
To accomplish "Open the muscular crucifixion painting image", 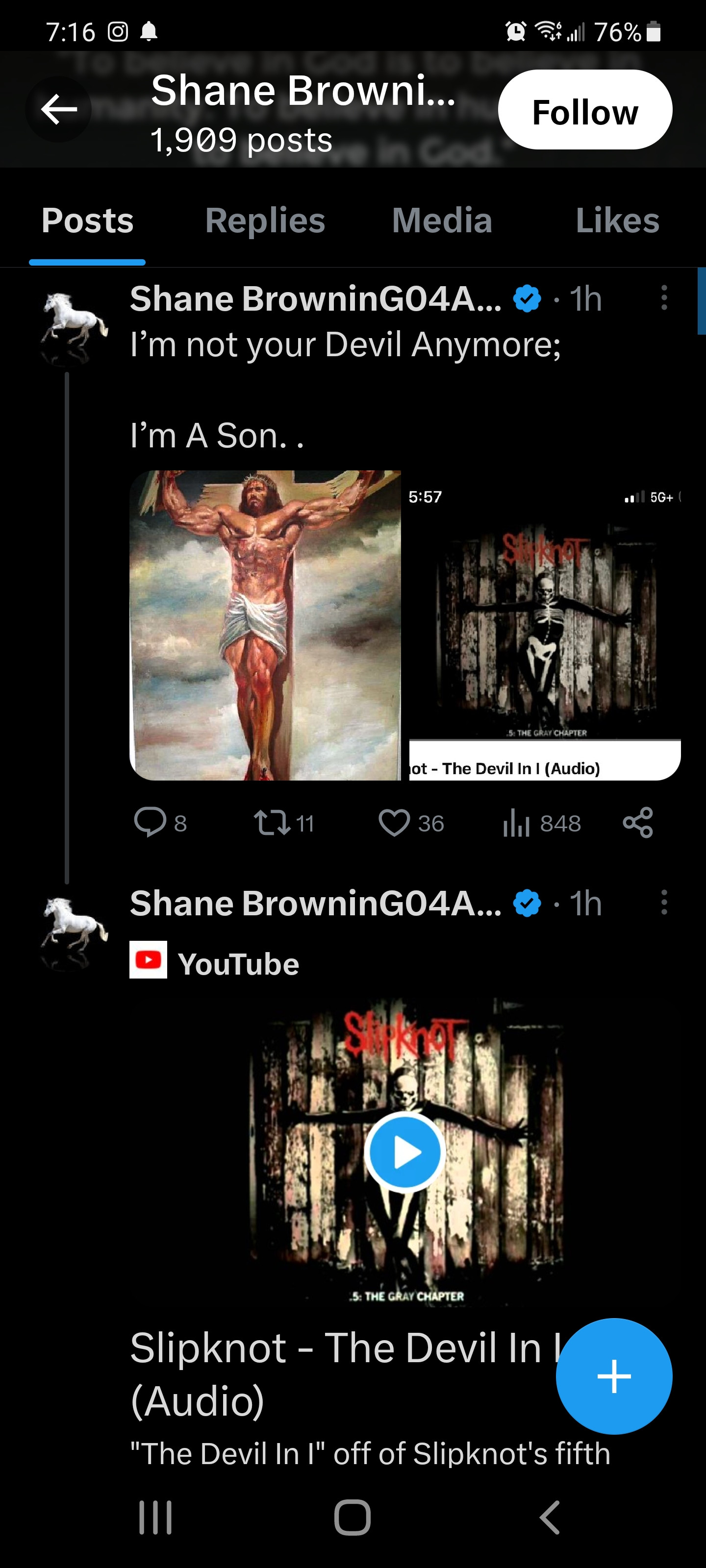I will (x=266, y=625).
